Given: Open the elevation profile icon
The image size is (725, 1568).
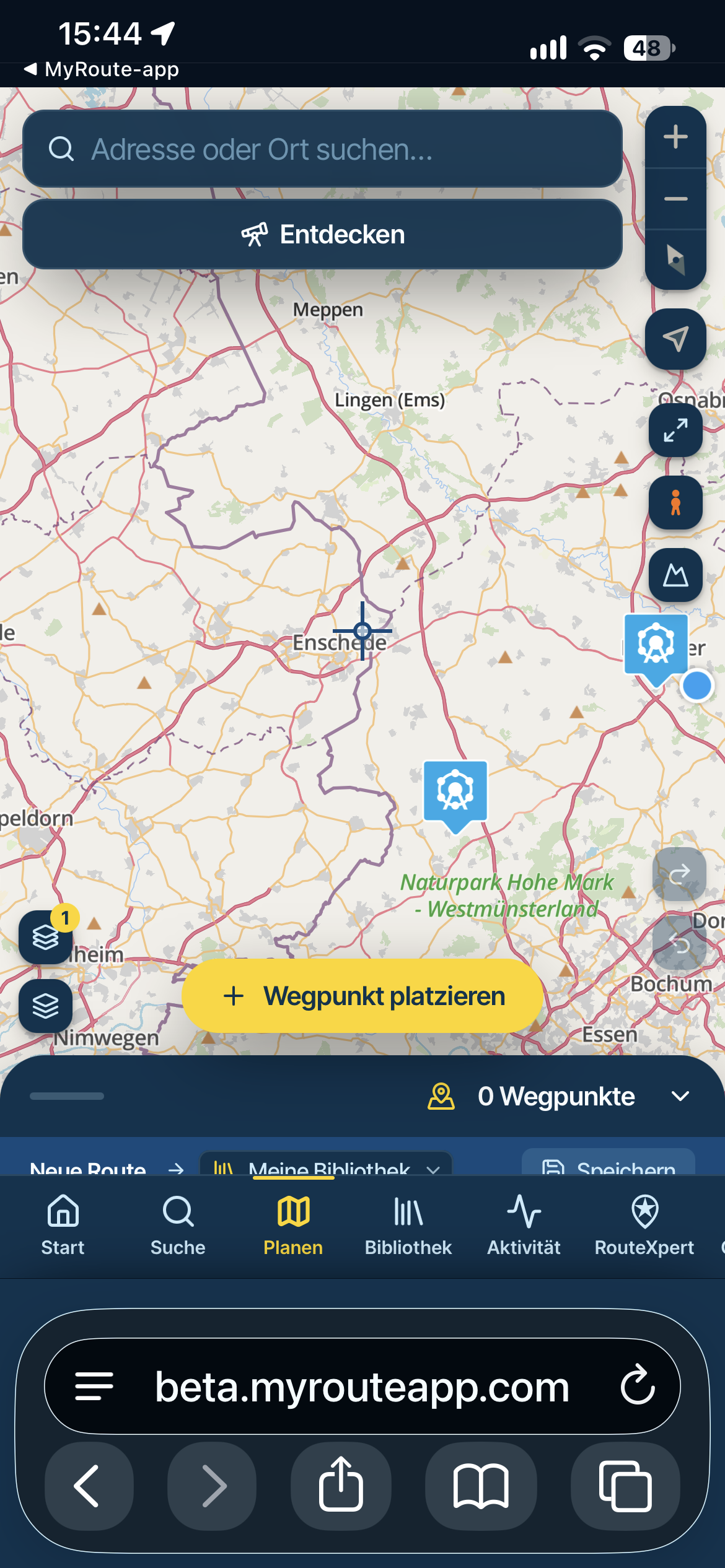Looking at the screenshot, I should 675,575.
